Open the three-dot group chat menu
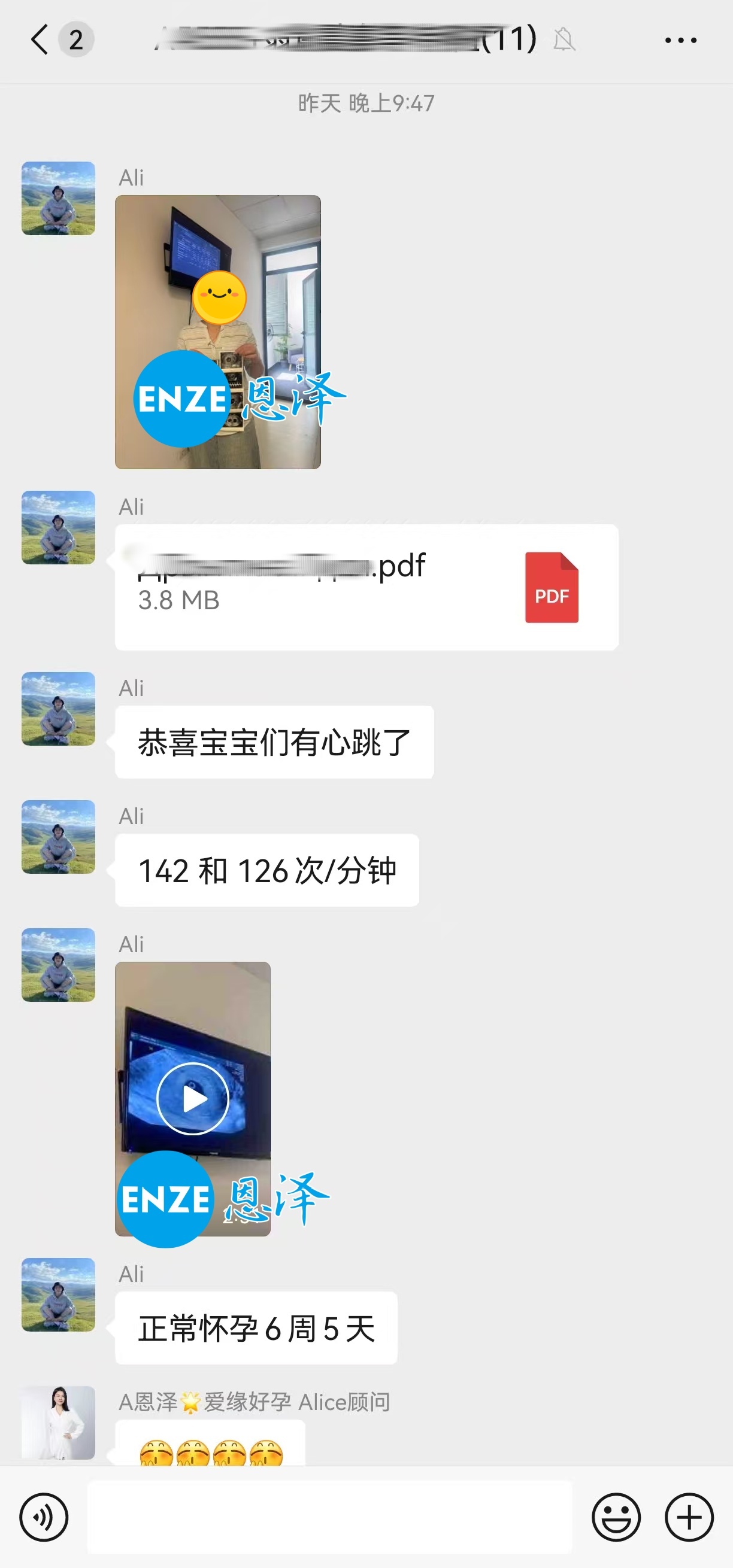 point(680,40)
